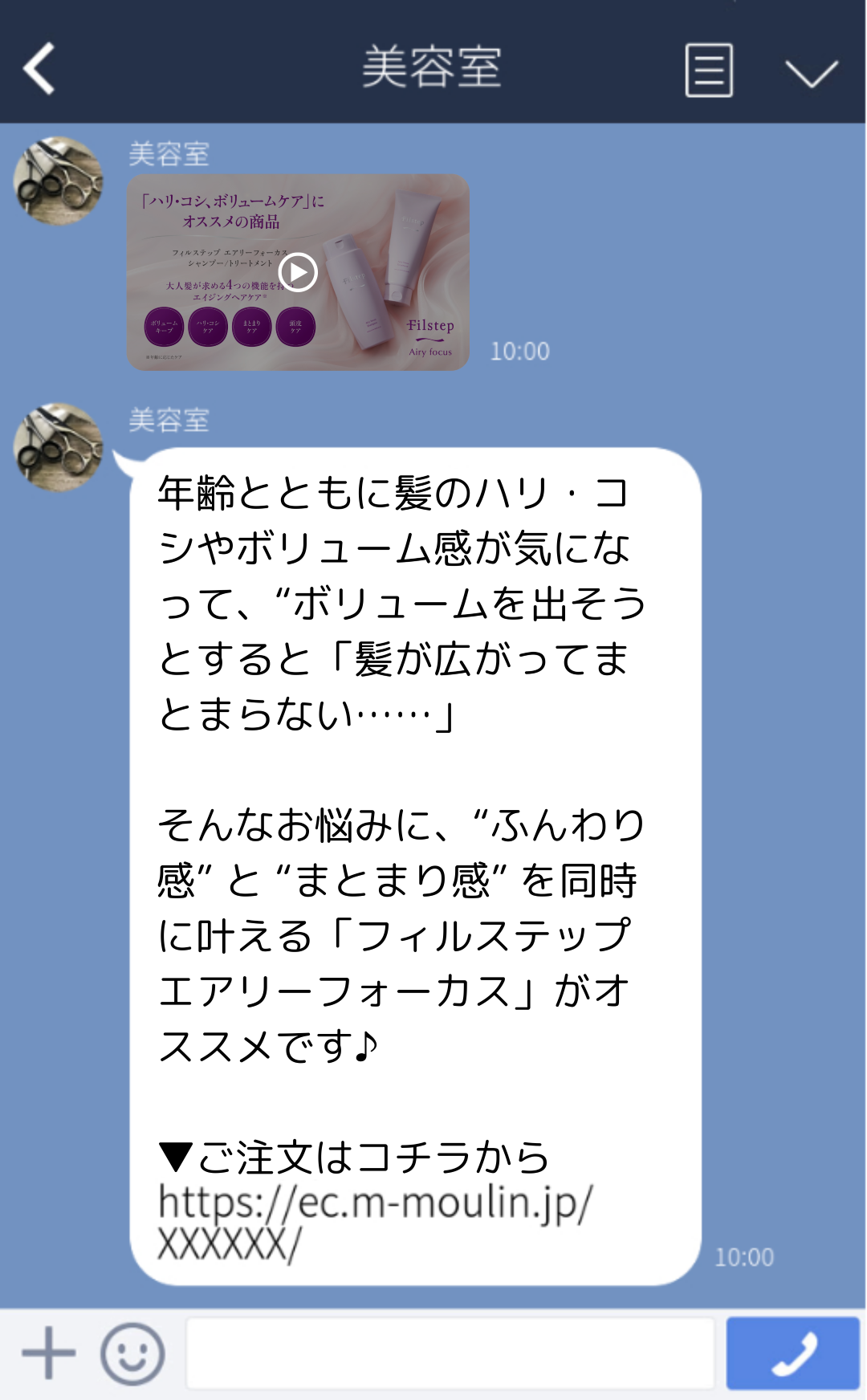Expand the chat menu chevron
The height and width of the screenshot is (1400, 867).
coord(811,72)
